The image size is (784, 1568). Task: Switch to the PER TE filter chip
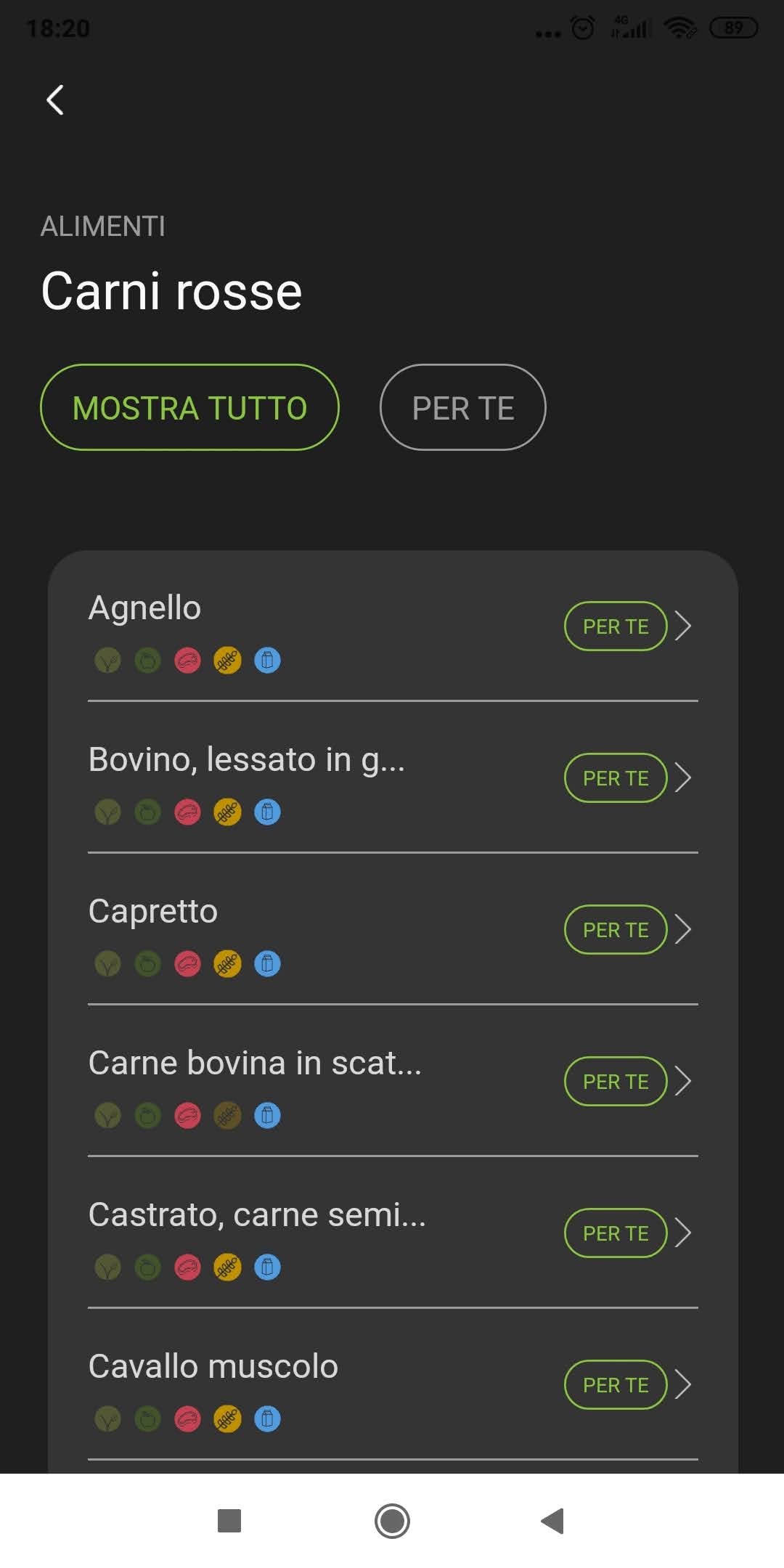coord(462,407)
